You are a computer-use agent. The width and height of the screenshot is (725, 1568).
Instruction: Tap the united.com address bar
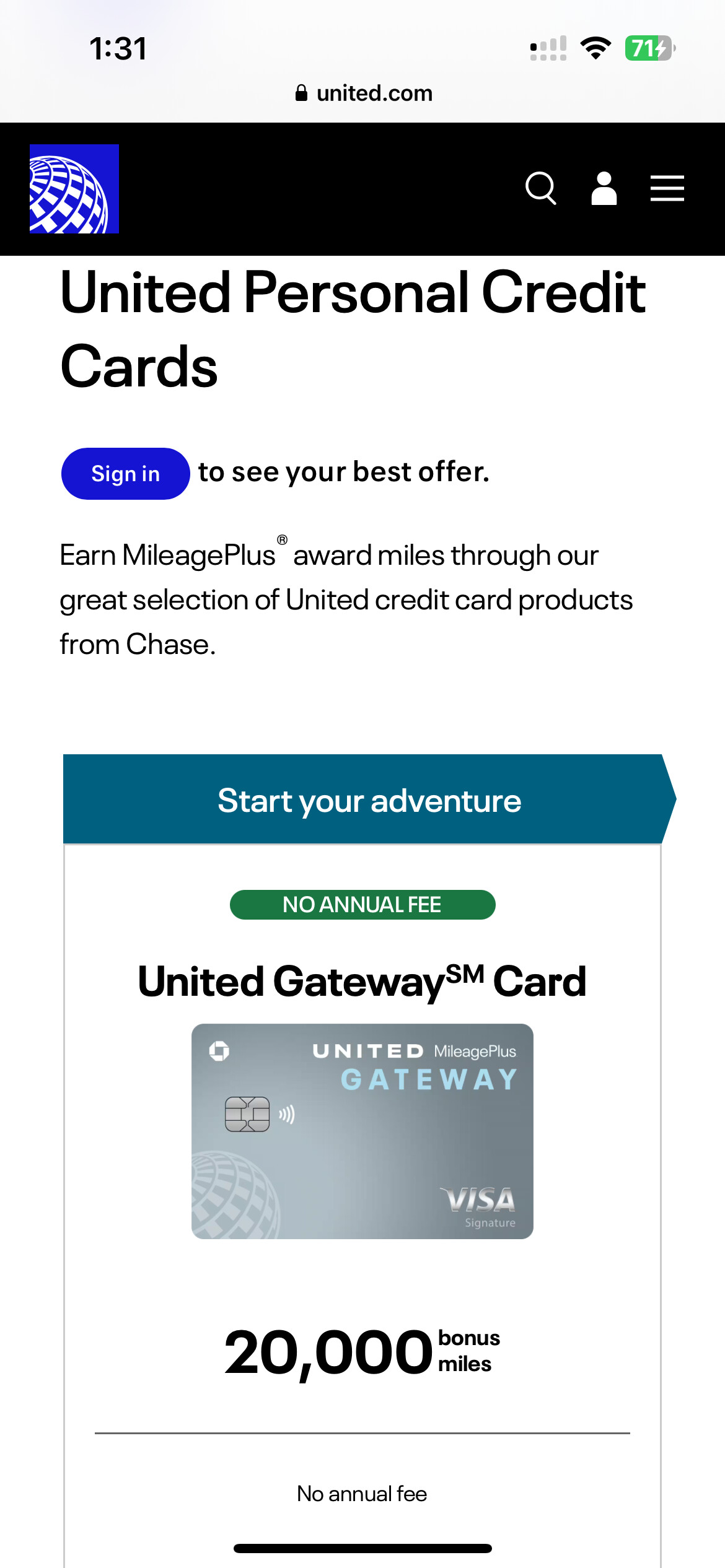363,94
